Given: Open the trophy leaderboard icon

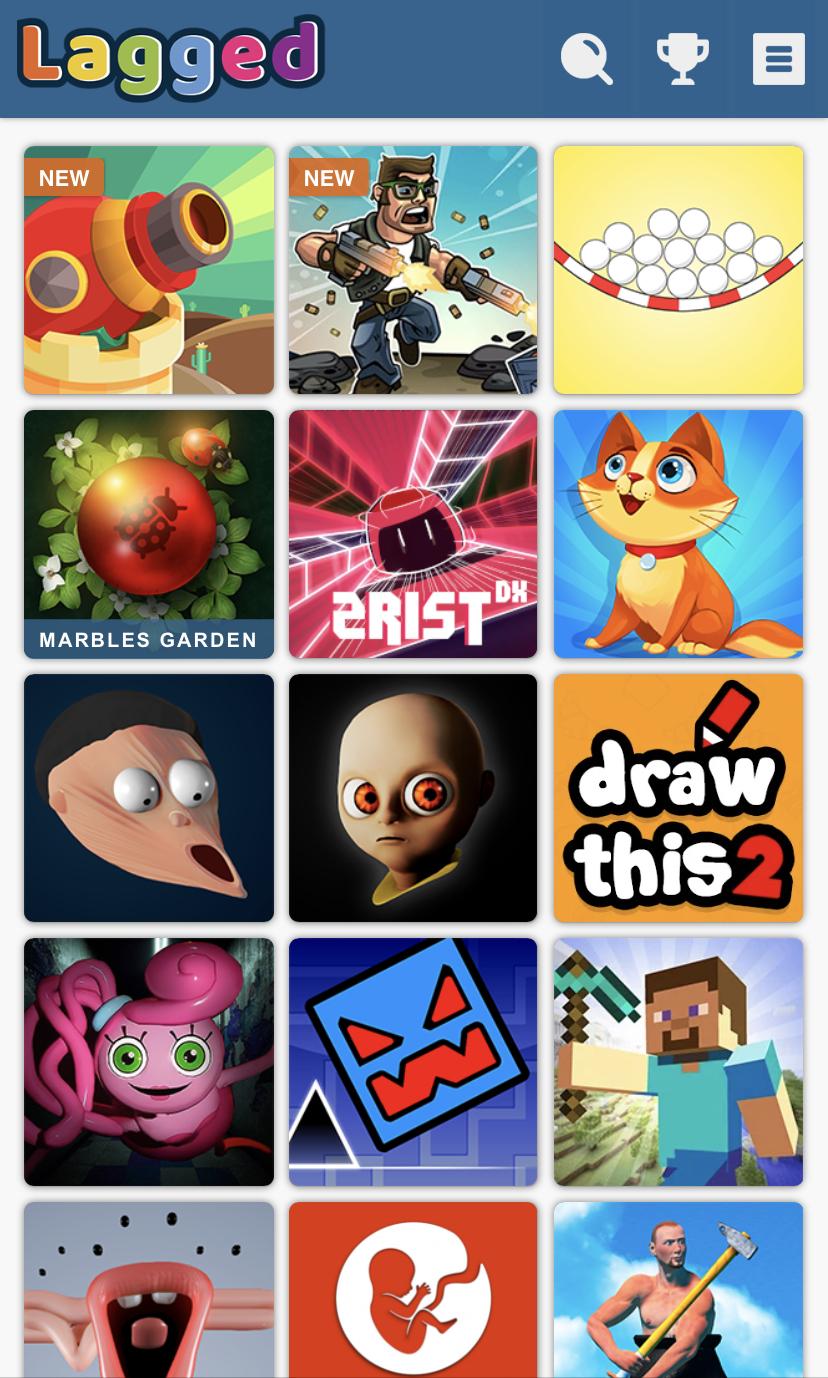Looking at the screenshot, I should tap(683, 59).
